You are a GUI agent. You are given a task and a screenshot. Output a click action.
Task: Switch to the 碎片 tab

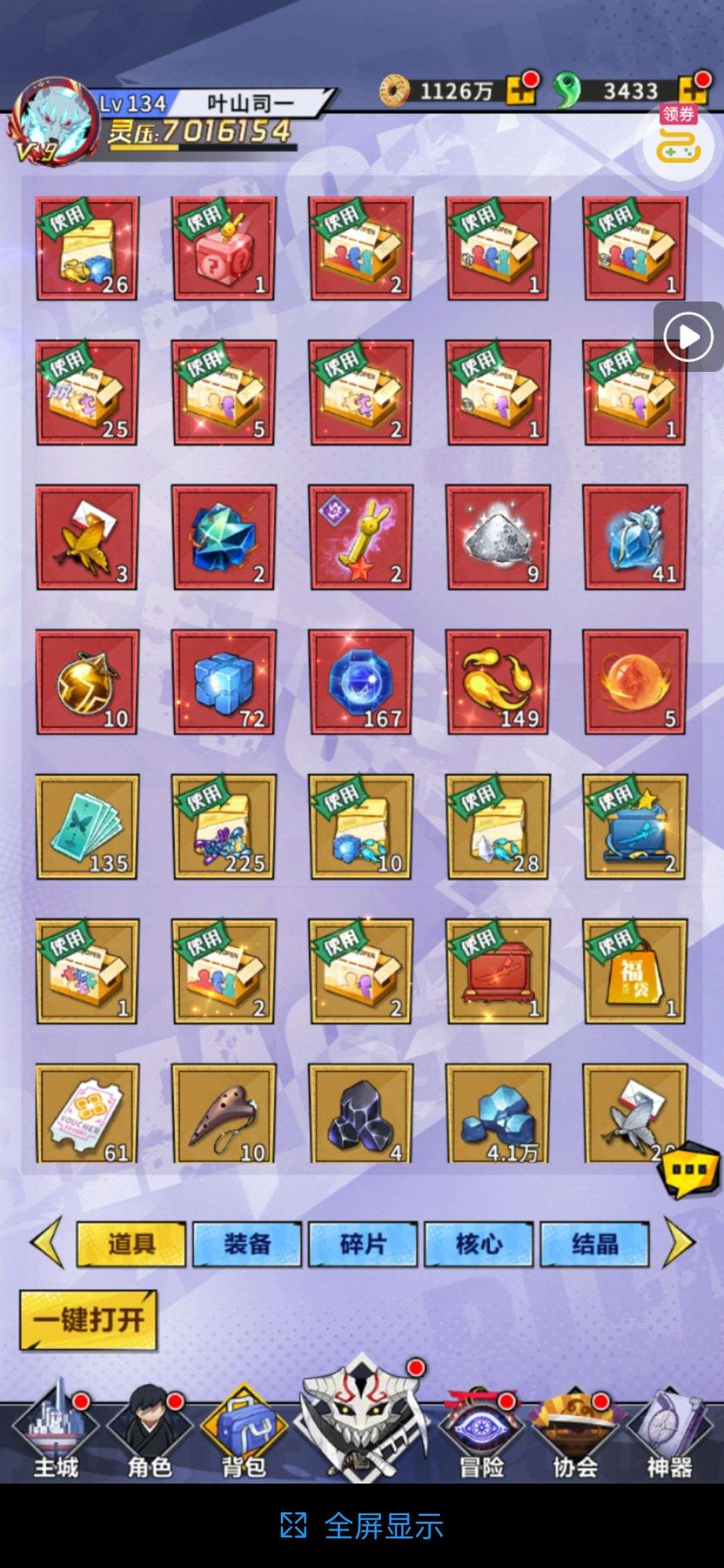(x=363, y=1244)
